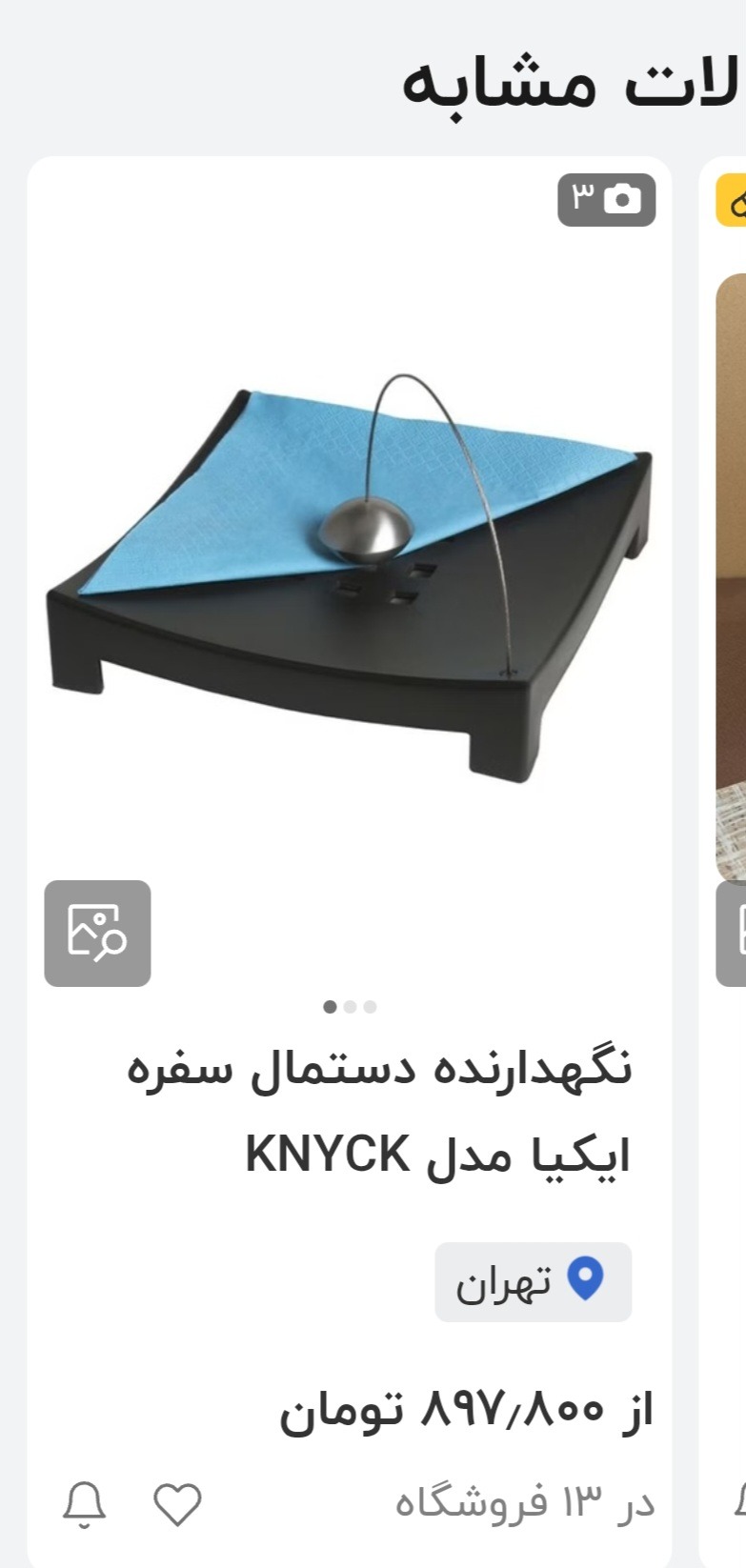Screen dimensions: 746x1568
Task: Add the KNYCK napkin holder to favorites
Action: pos(178,1505)
